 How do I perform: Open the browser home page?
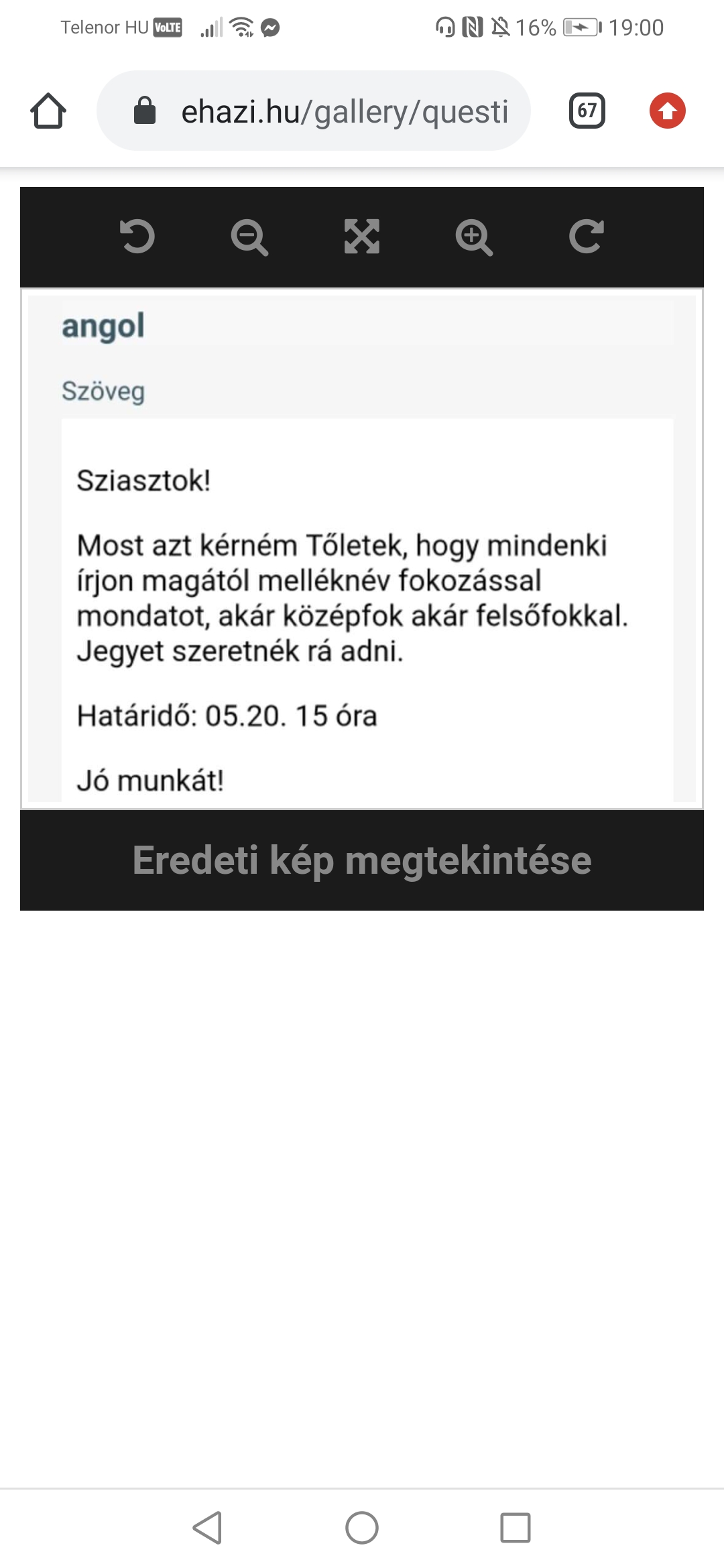[48, 111]
